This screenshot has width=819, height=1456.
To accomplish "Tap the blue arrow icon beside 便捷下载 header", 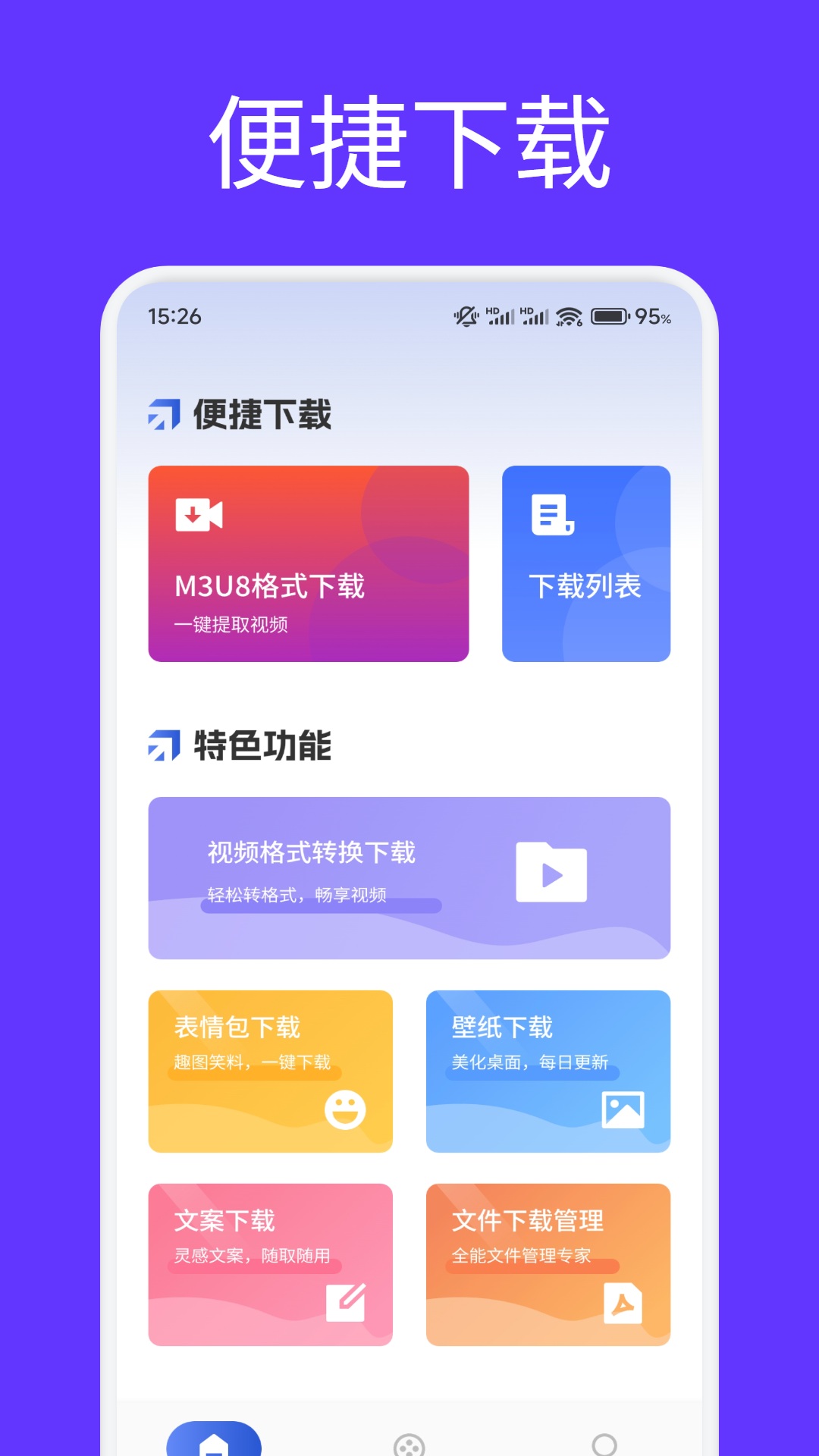I will tap(162, 414).
